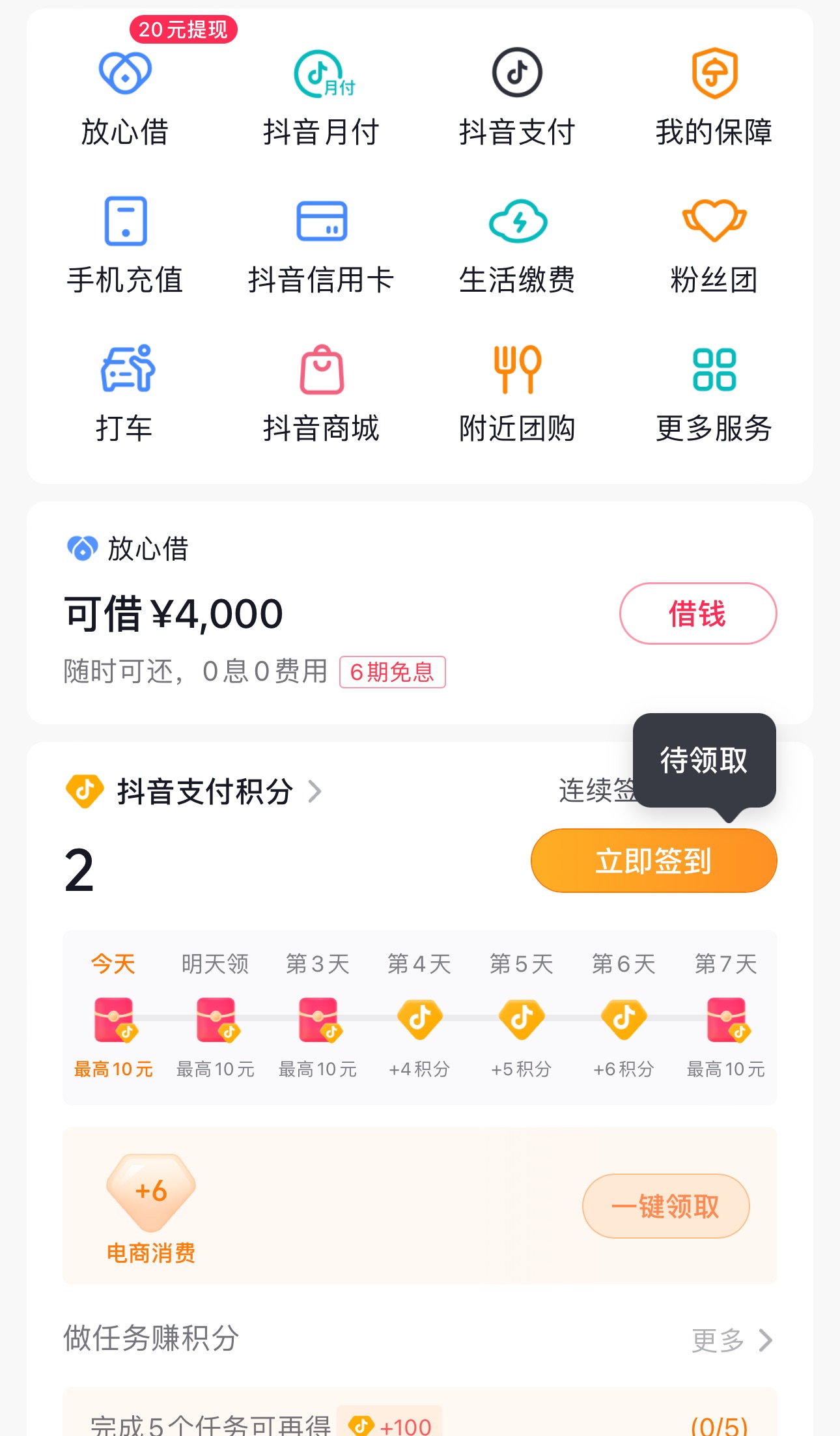Tap 立即签到 to check in

pos(654,860)
